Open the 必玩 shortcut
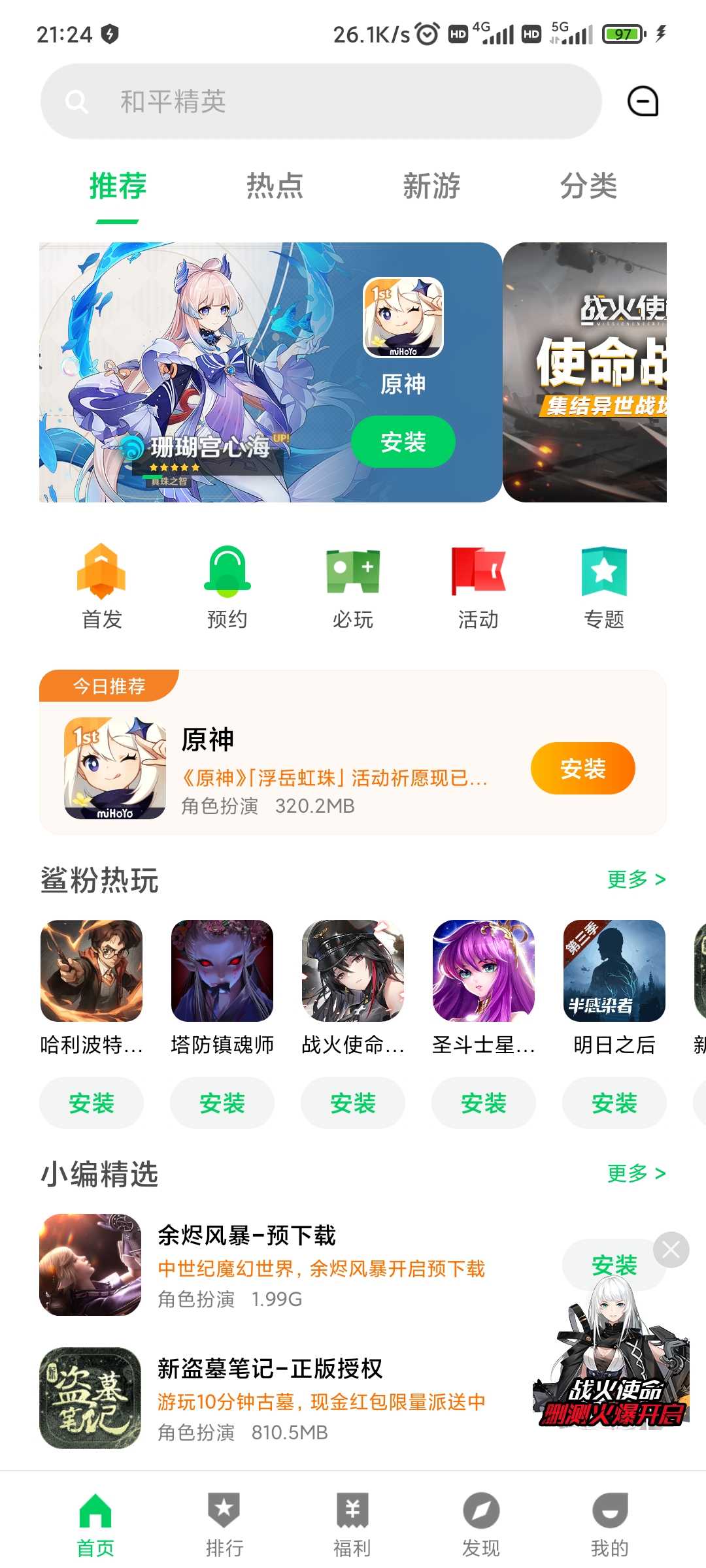This screenshot has width=706, height=1568. [353, 586]
